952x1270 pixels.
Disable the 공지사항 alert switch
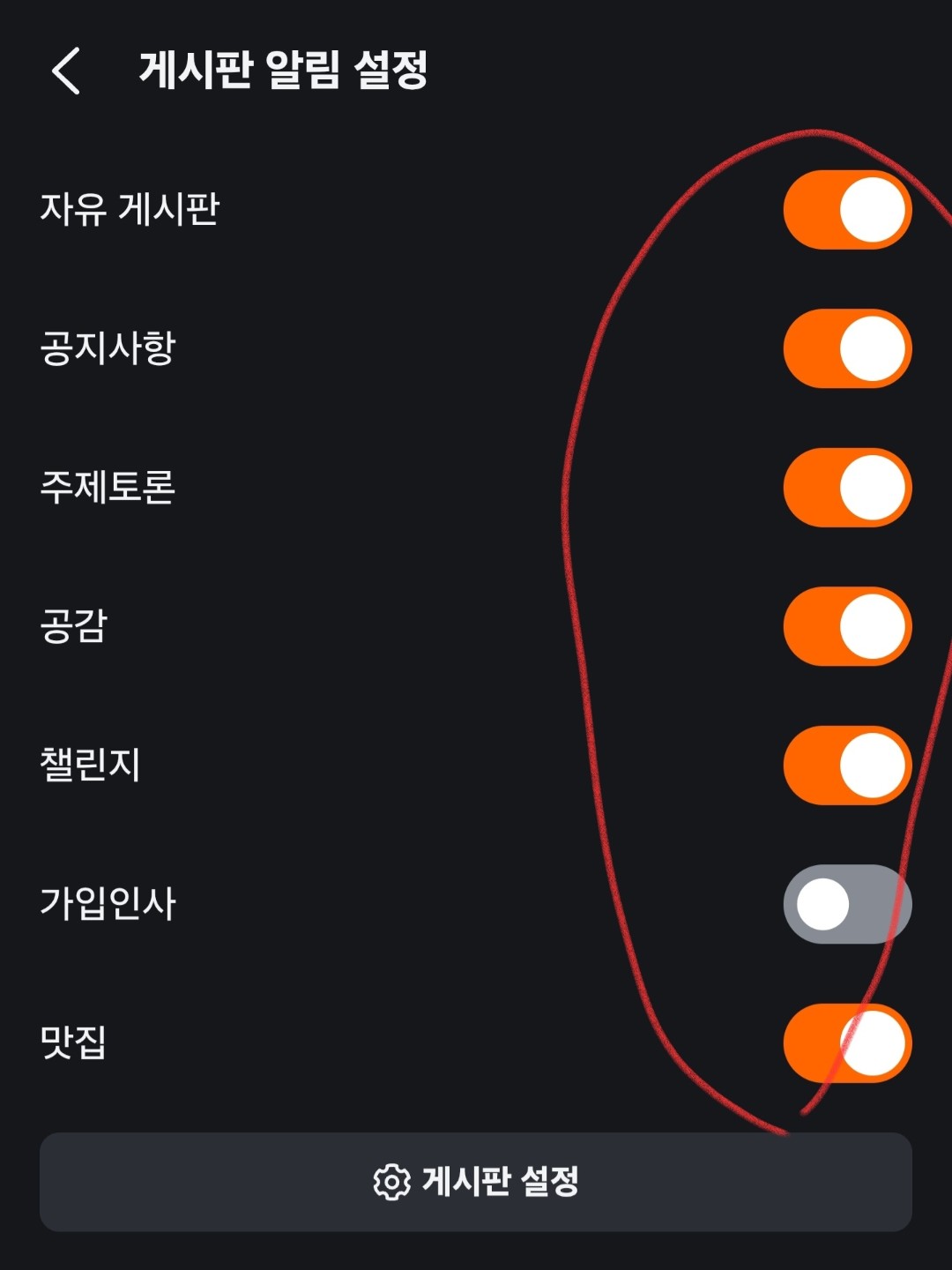pos(847,348)
